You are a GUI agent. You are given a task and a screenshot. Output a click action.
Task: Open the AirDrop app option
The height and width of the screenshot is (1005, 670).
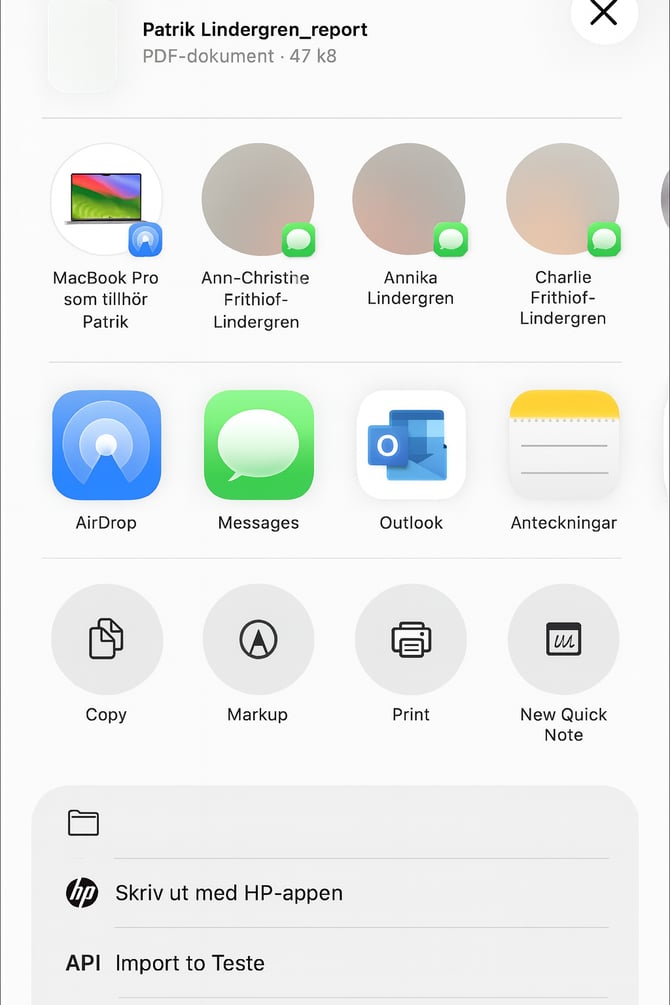(106, 445)
